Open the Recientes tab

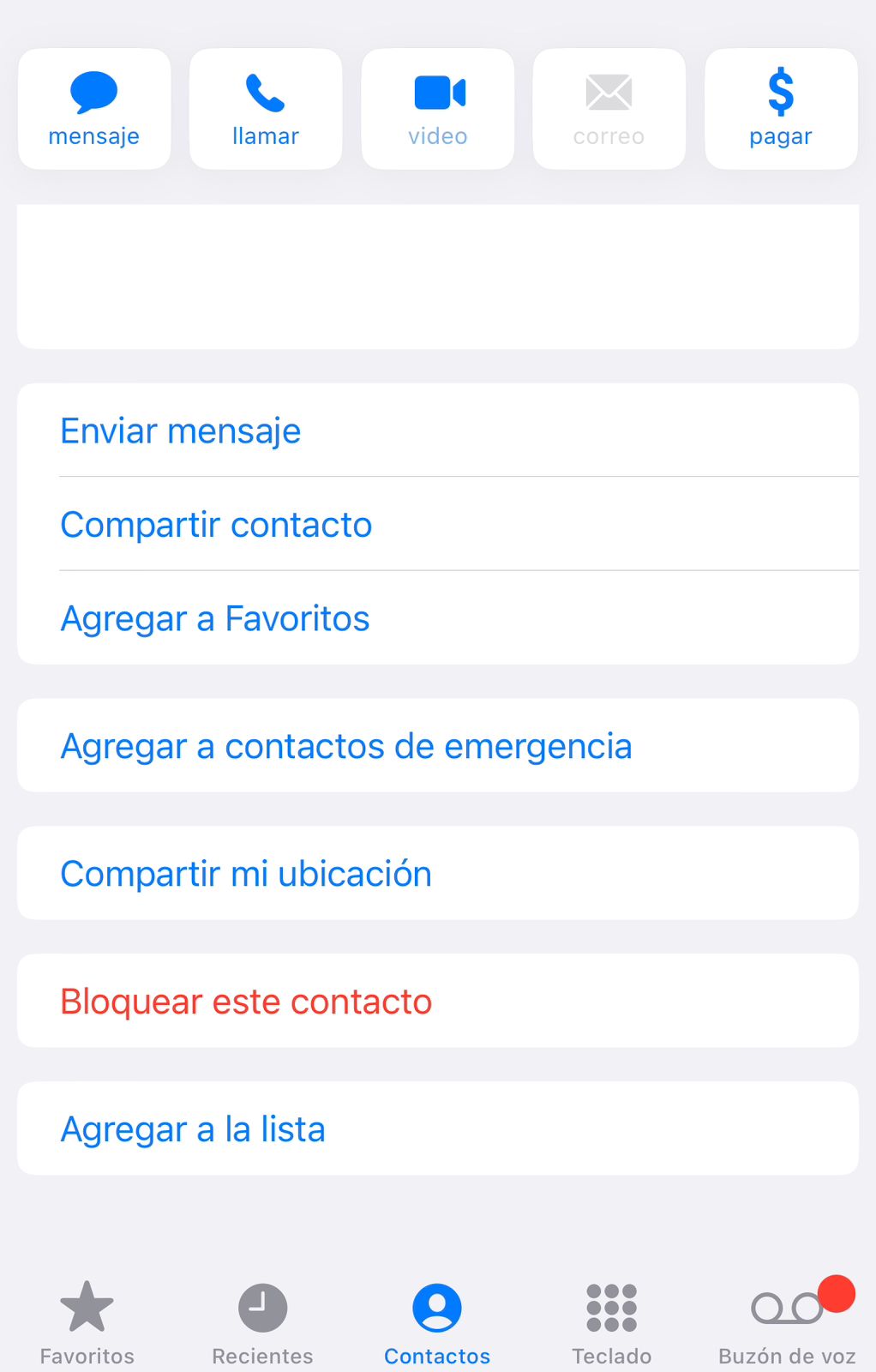point(262,1321)
